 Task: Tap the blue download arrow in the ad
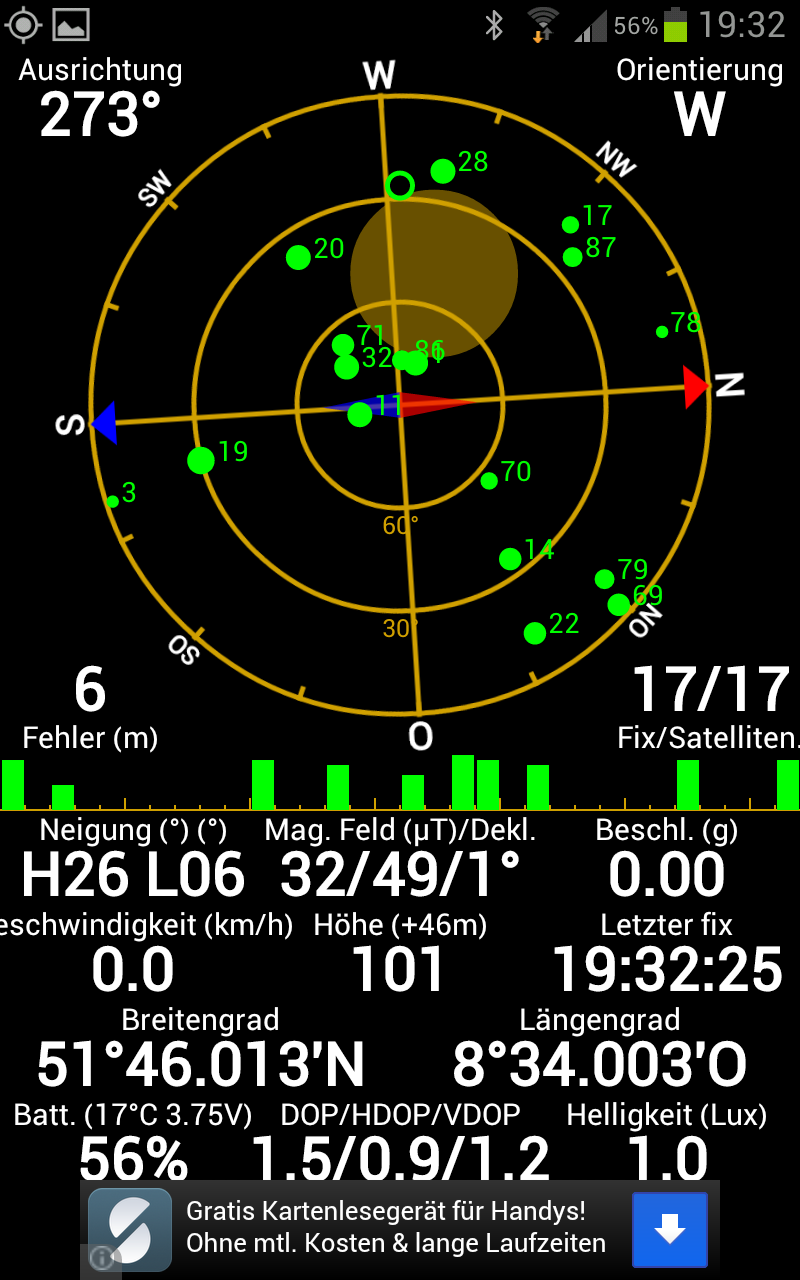pyautogui.click(x=669, y=1229)
